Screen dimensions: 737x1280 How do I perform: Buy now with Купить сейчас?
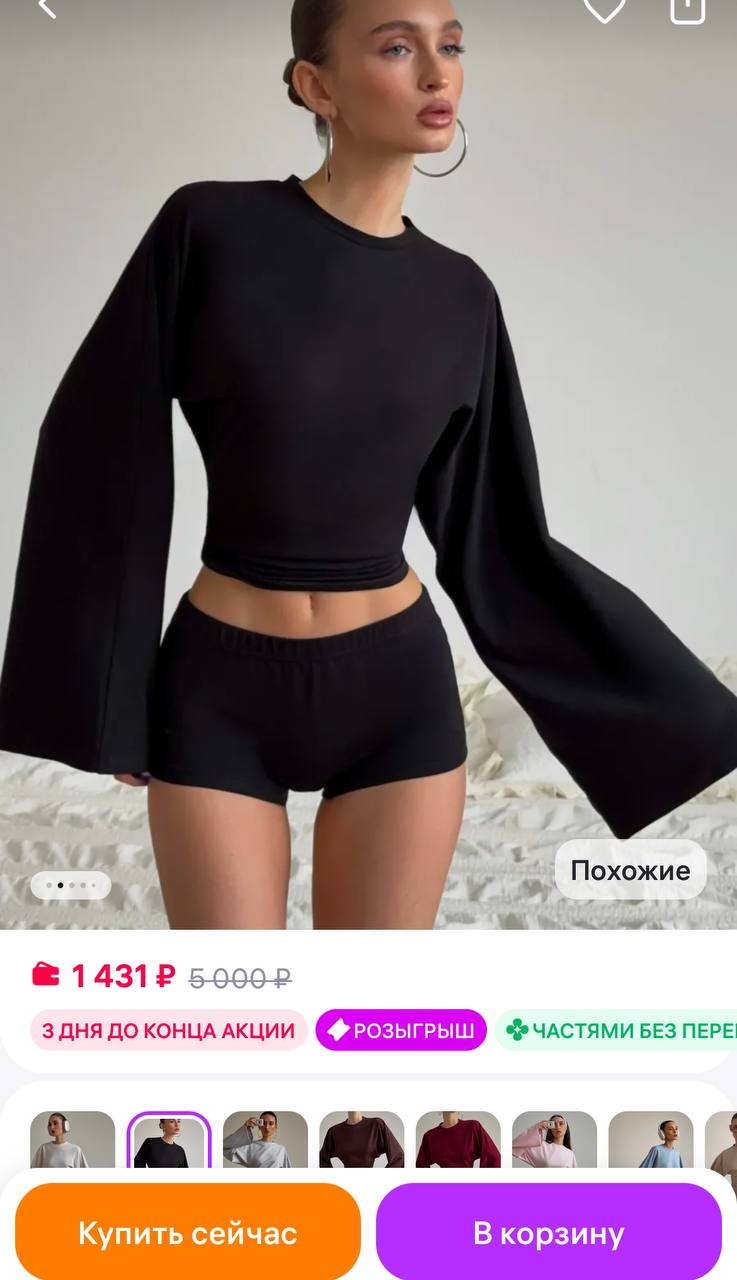[188, 1232]
